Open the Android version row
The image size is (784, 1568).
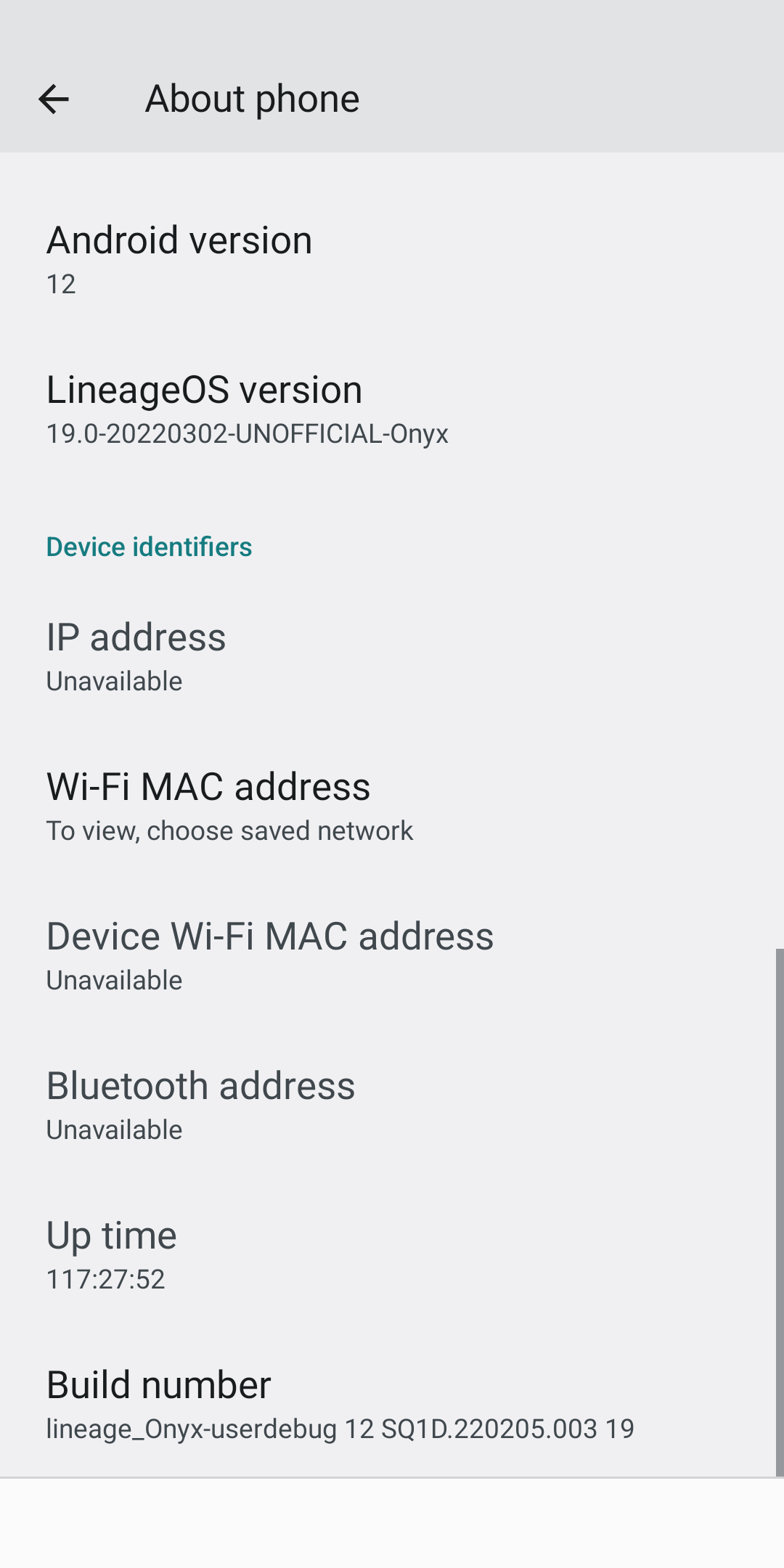[x=392, y=261]
